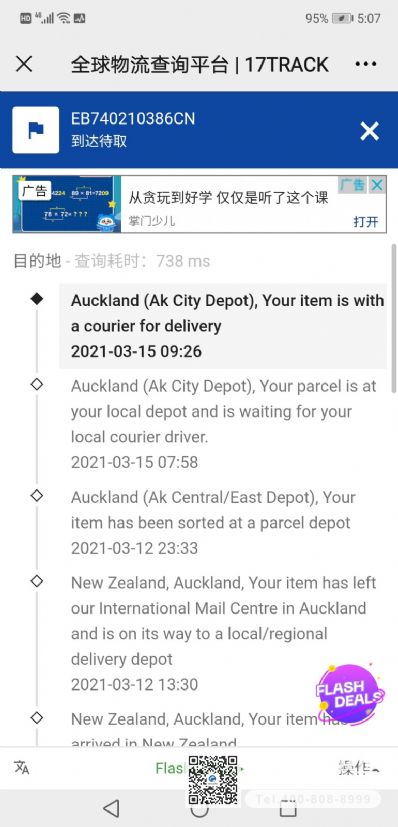Screen dimensions: 398x827
Task: Close the 17TRACK web page
Action: tap(24, 64)
